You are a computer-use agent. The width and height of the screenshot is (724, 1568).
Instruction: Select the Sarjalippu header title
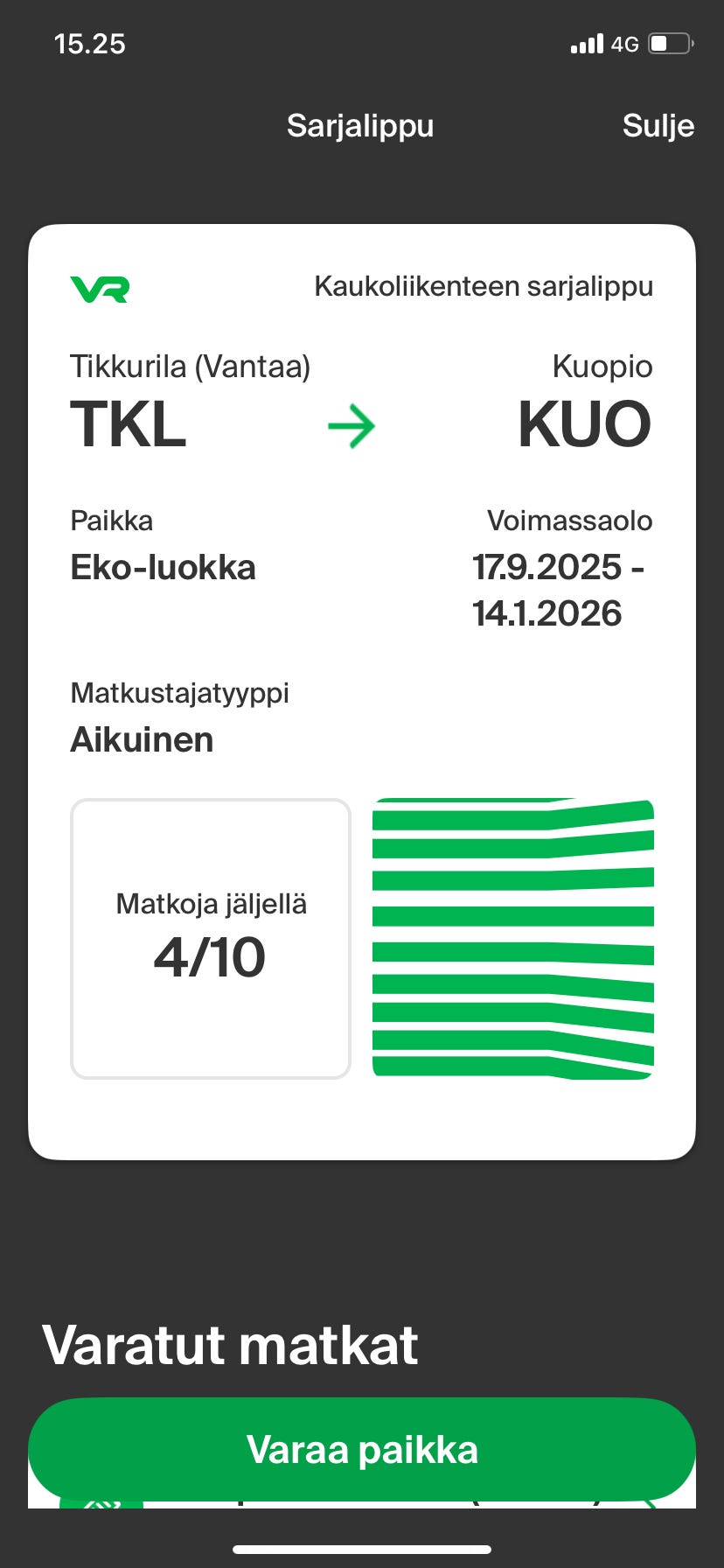(x=360, y=126)
